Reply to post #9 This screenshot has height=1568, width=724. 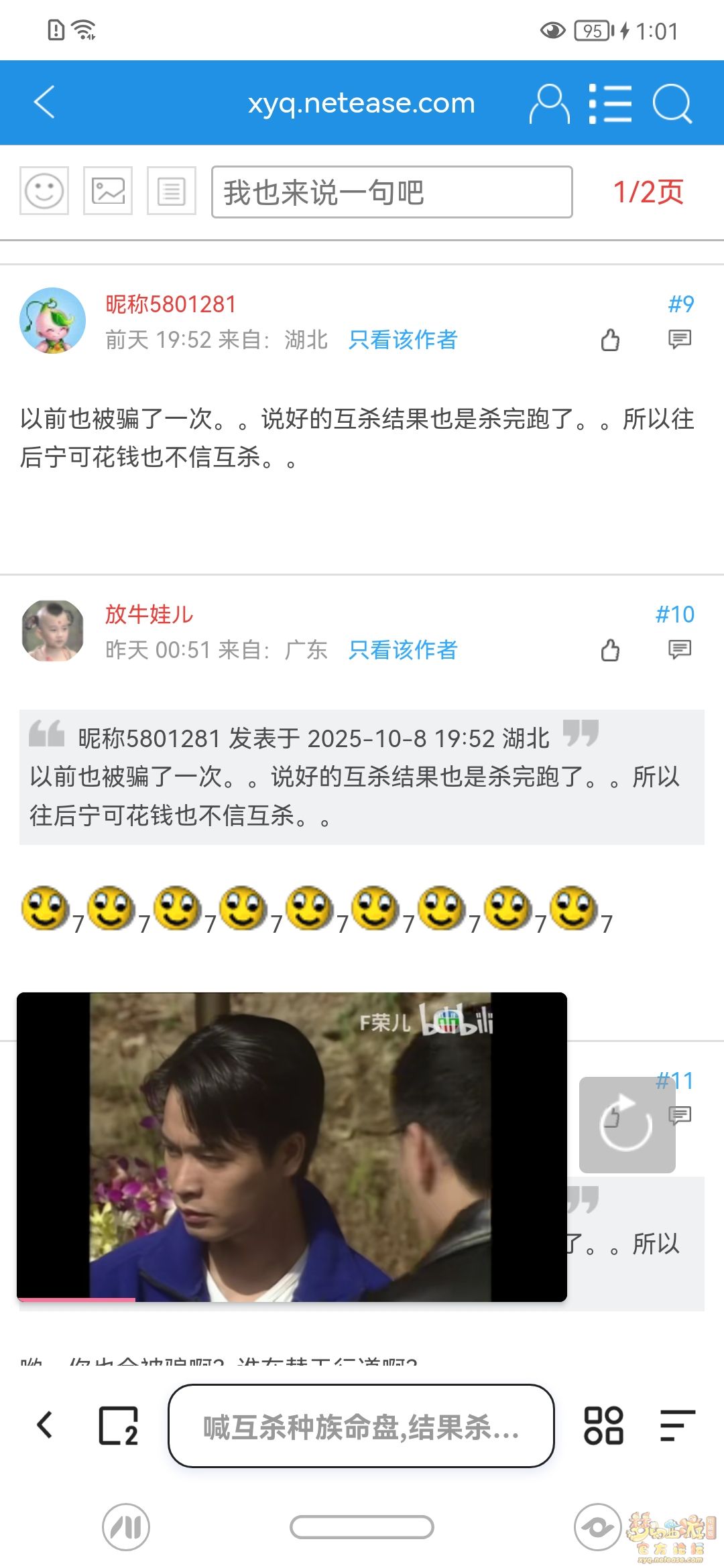pos(679,340)
